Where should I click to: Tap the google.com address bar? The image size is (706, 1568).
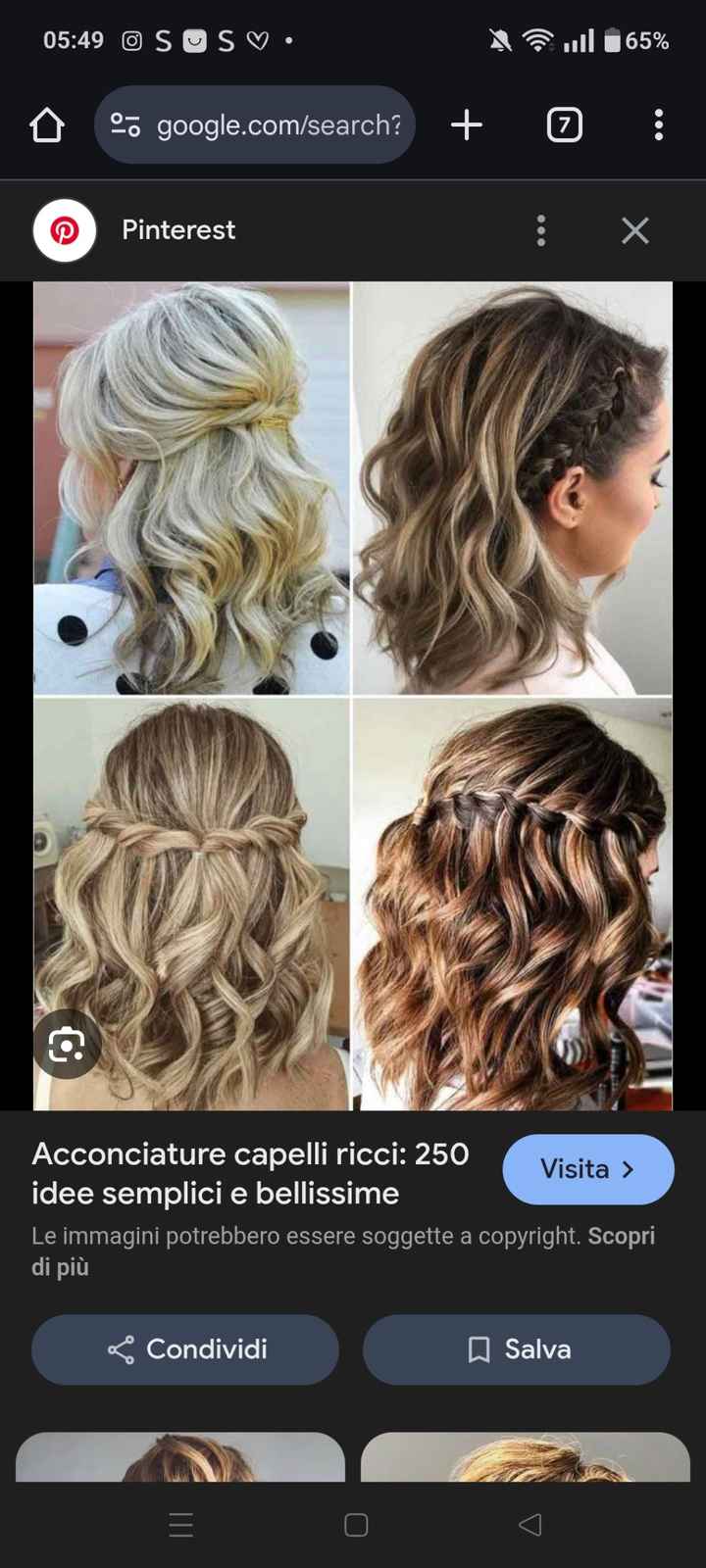[x=255, y=125]
